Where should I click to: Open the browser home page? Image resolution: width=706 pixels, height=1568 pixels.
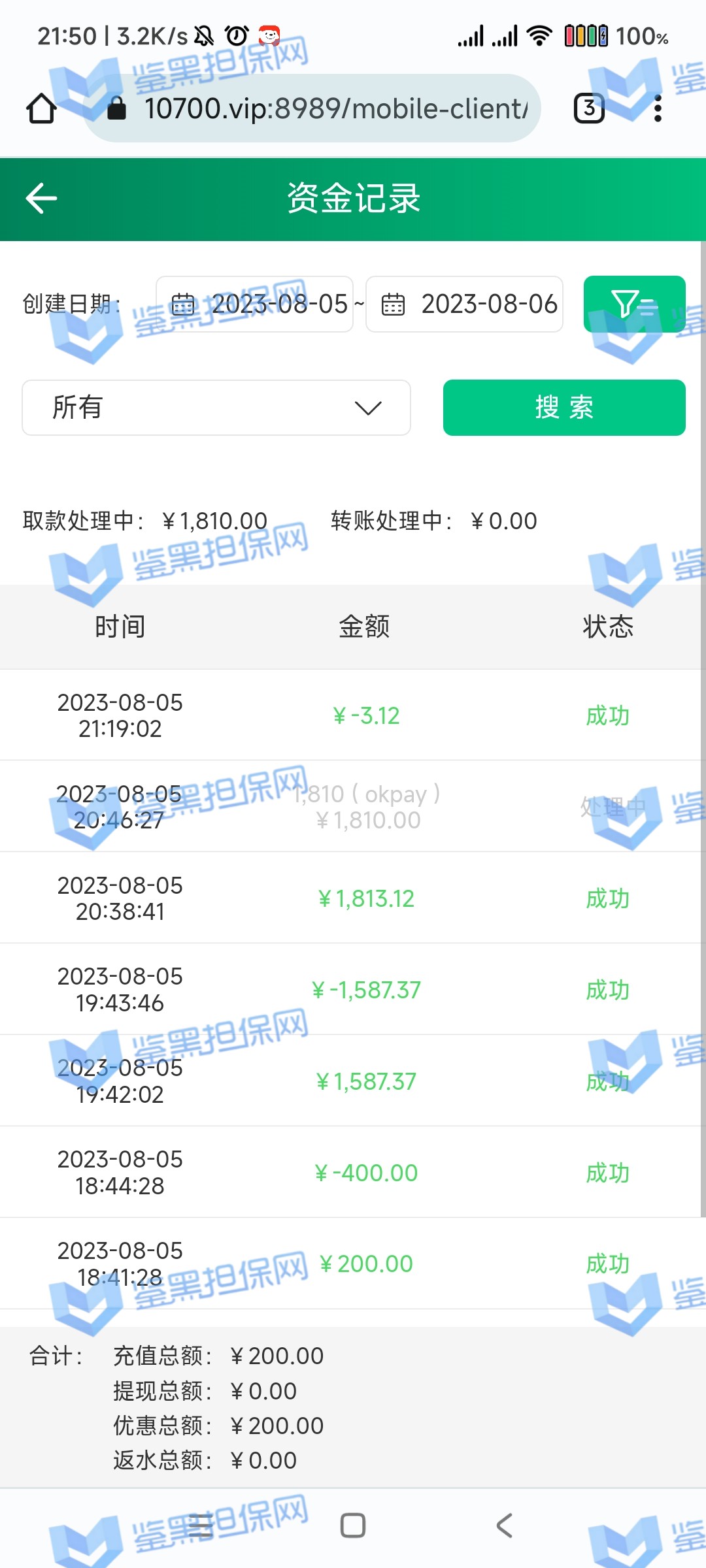pyautogui.click(x=41, y=108)
